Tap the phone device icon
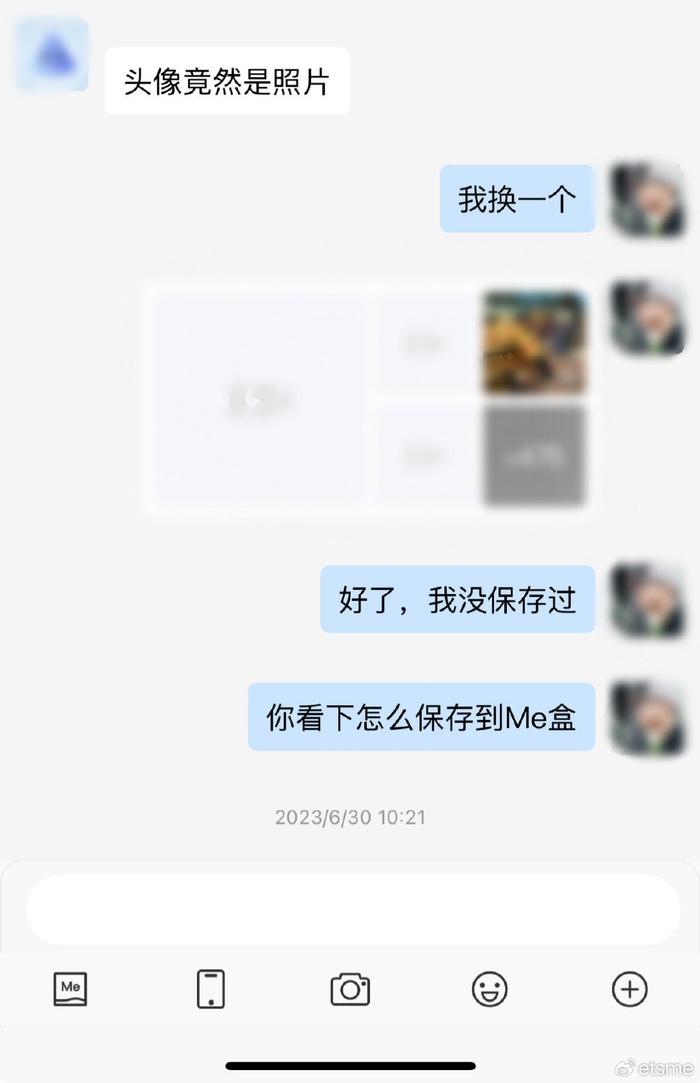 point(210,989)
